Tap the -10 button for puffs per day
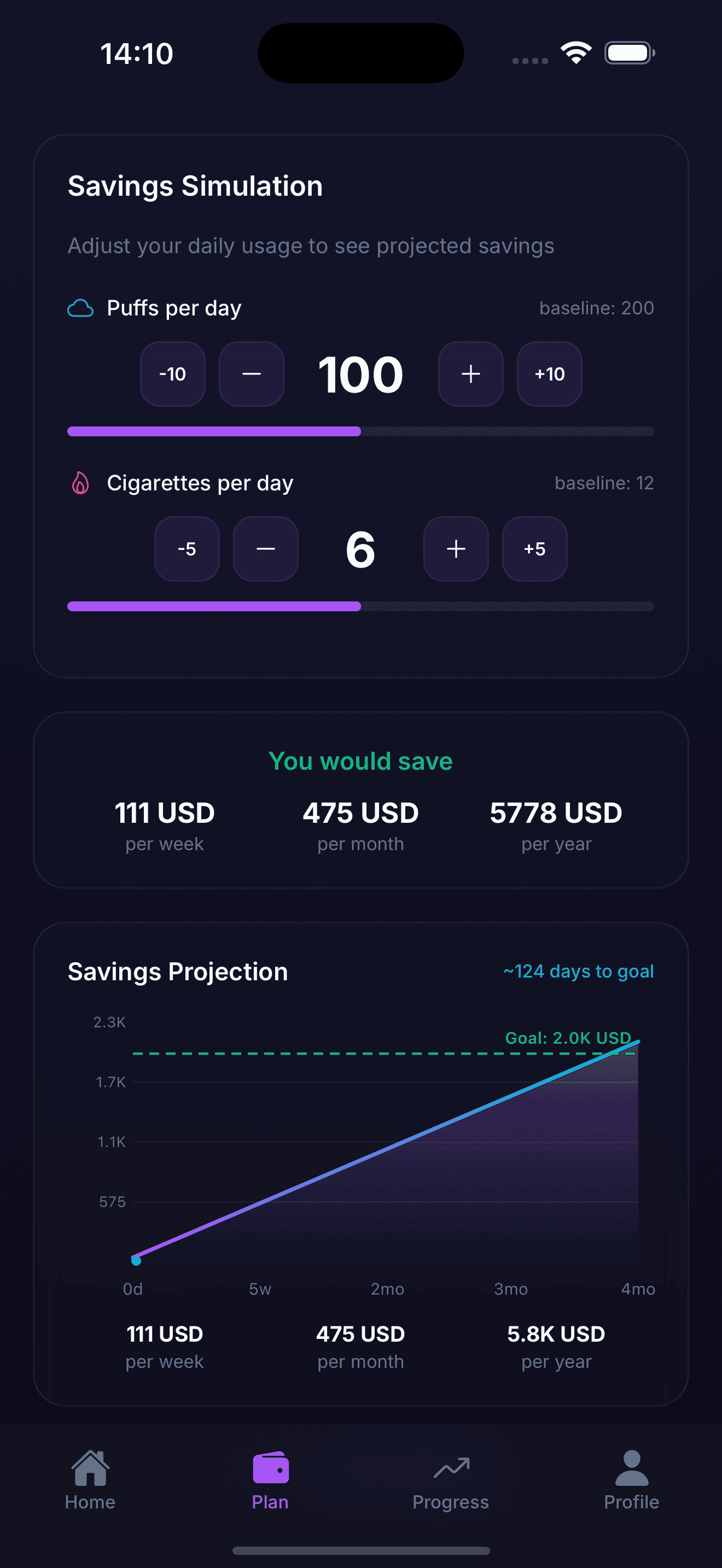722x1568 pixels. (172, 375)
